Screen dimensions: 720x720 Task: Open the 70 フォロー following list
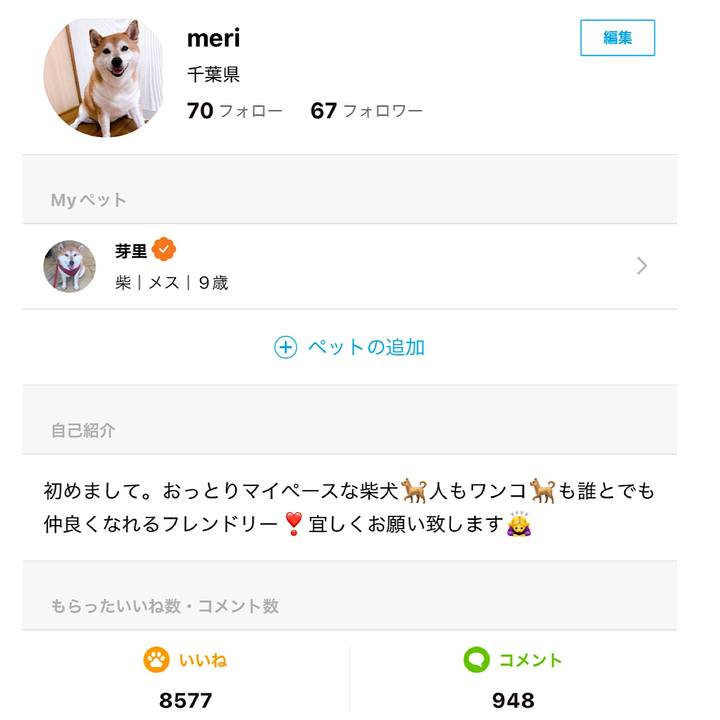(234, 111)
